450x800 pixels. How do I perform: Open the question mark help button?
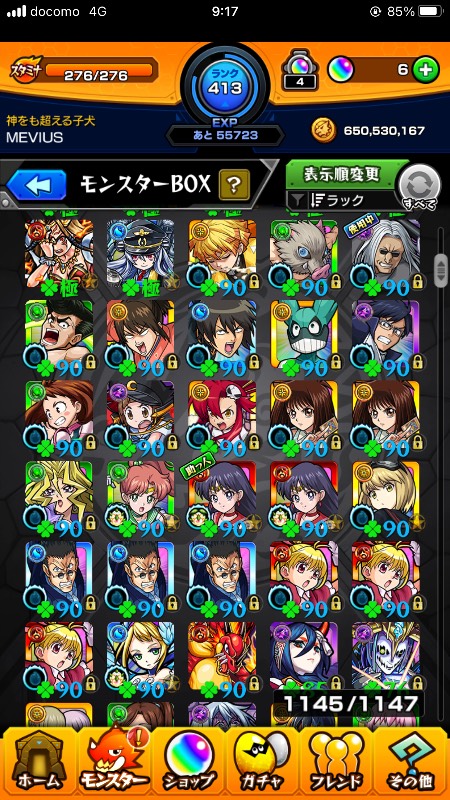click(x=234, y=185)
